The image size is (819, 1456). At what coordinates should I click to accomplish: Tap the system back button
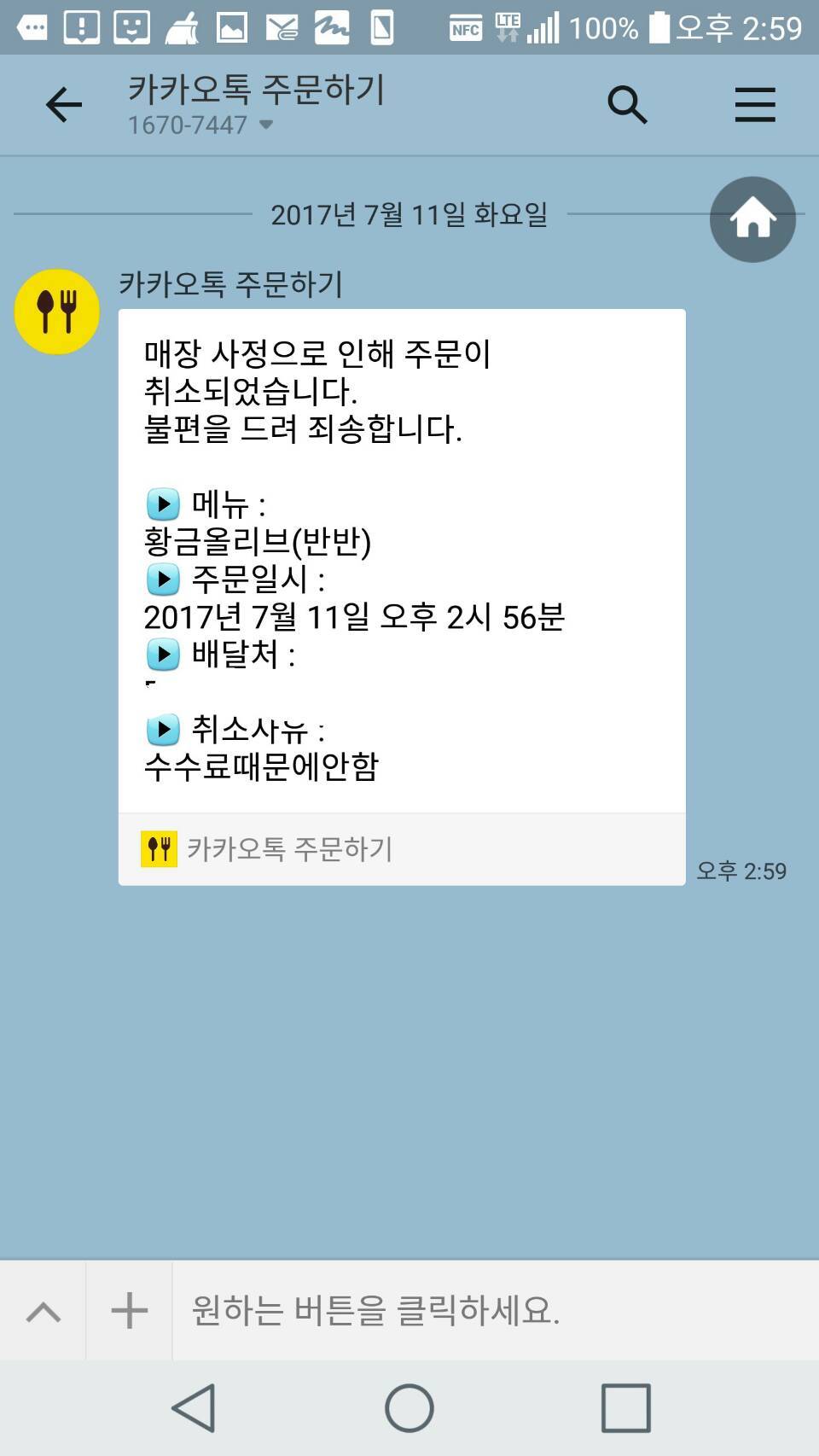(x=195, y=1408)
